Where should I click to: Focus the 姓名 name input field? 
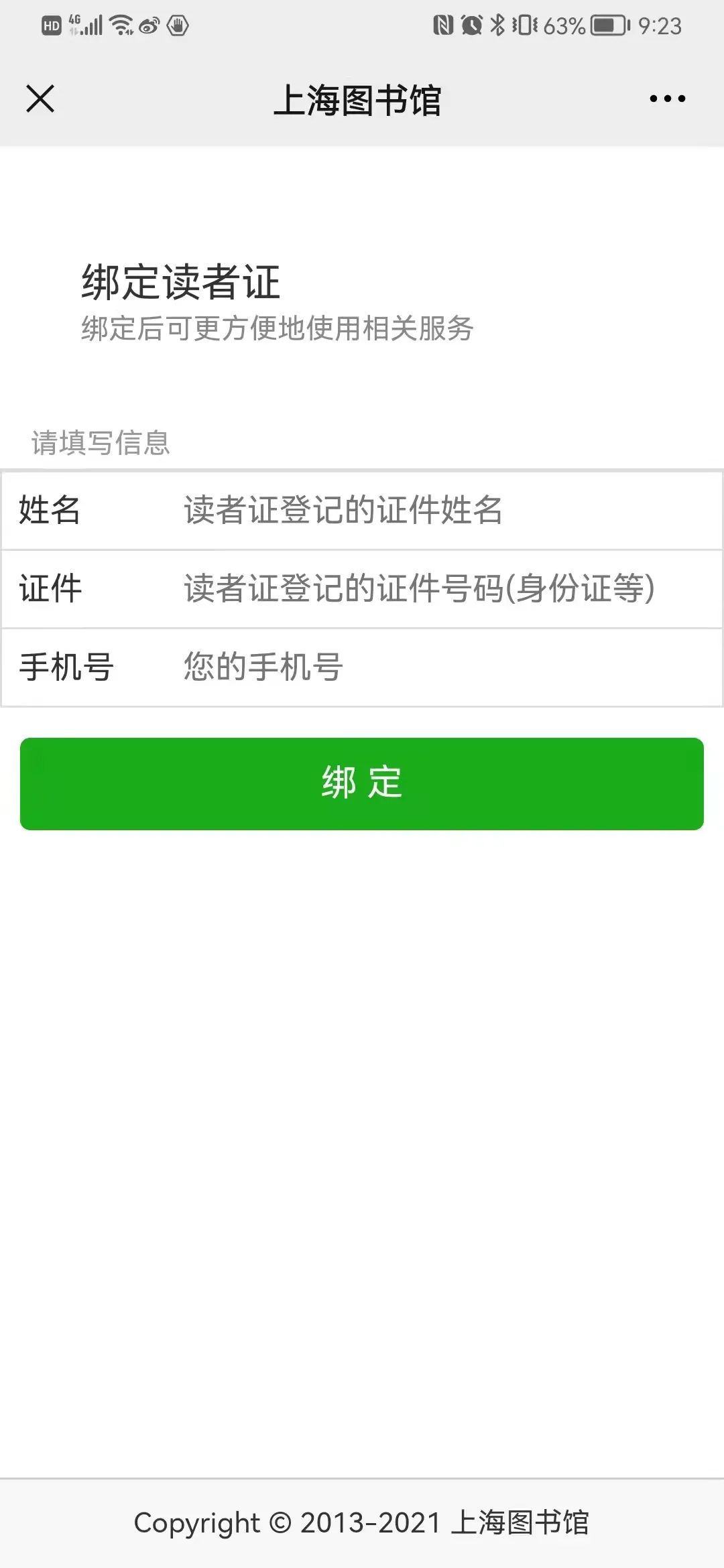tap(442, 511)
